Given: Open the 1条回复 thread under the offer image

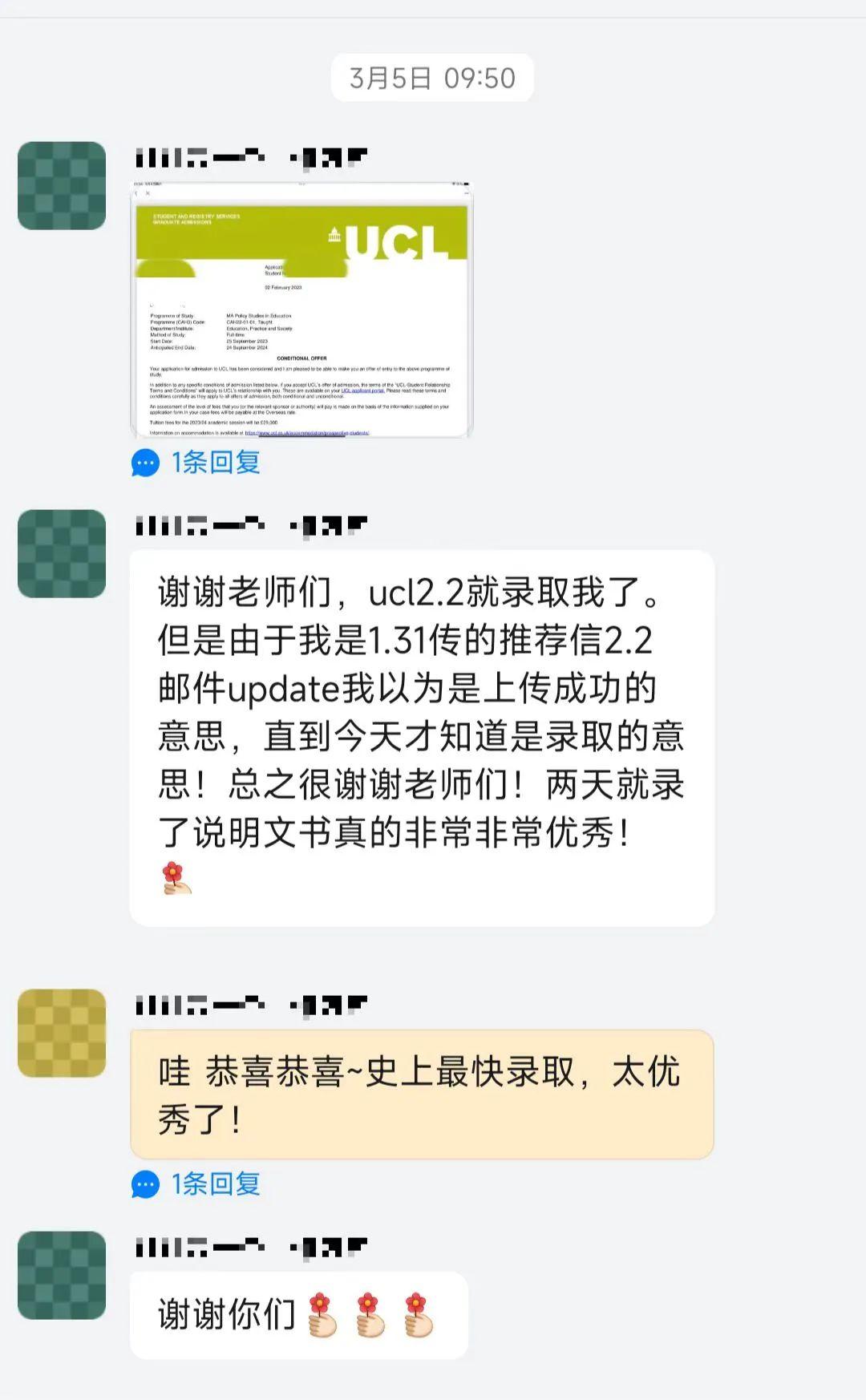Looking at the screenshot, I should (212, 463).
